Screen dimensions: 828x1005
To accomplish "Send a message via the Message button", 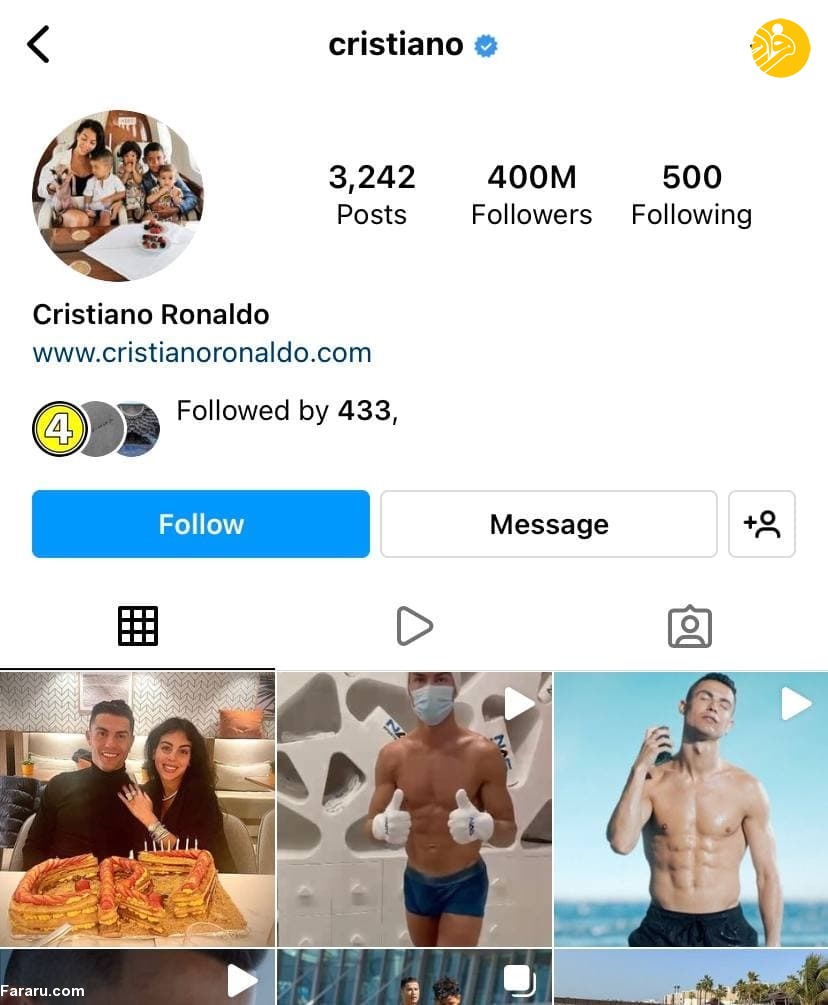I will point(548,524).
